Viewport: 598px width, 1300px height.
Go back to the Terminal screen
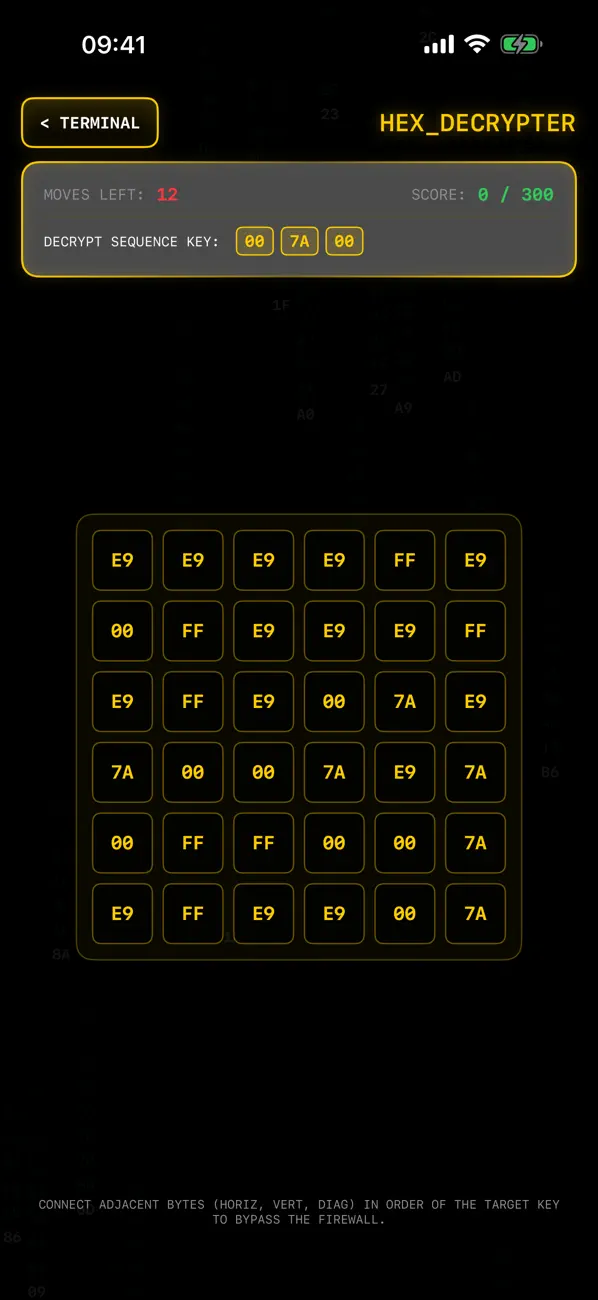[90, 123]
